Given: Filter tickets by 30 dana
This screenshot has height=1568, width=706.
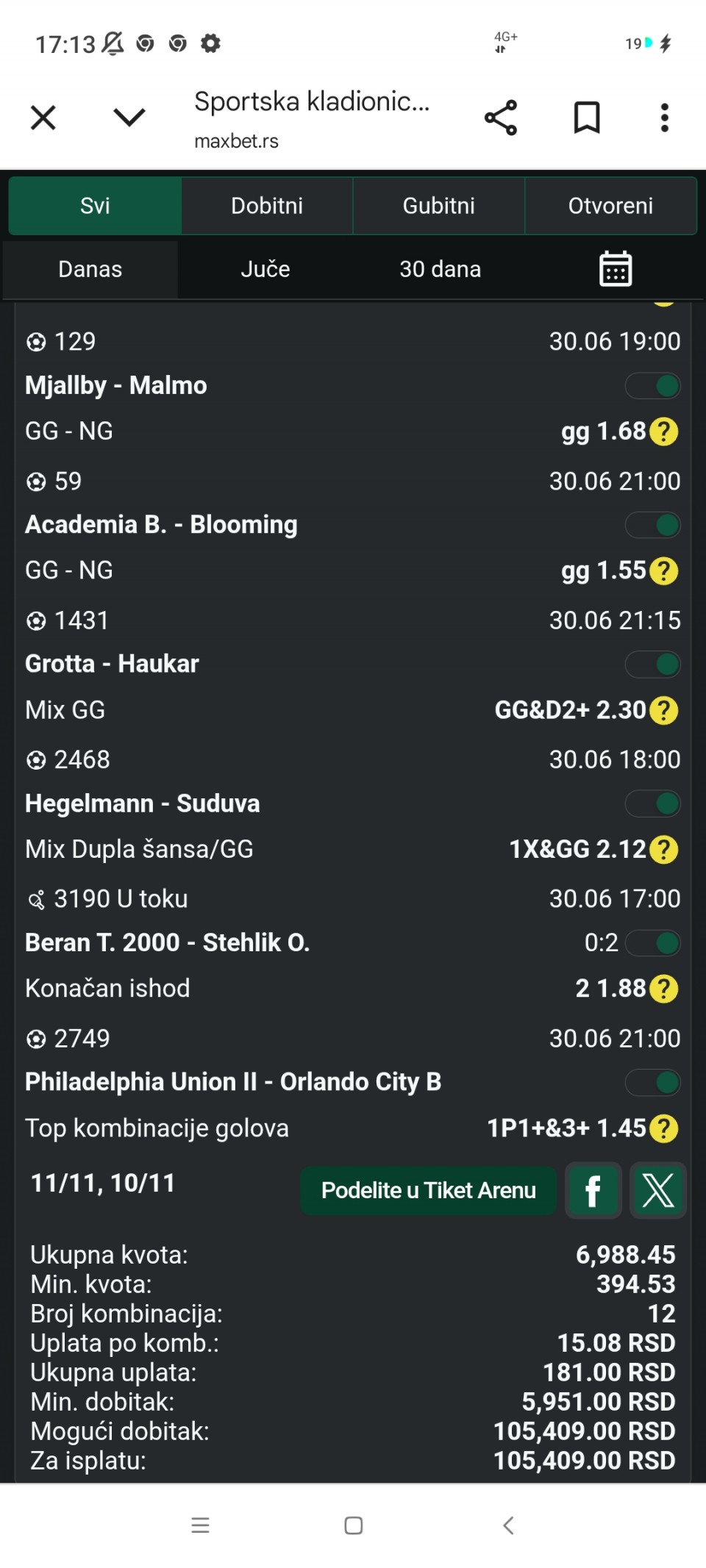Looking at the screenshot, I should (x=441, y=269).
